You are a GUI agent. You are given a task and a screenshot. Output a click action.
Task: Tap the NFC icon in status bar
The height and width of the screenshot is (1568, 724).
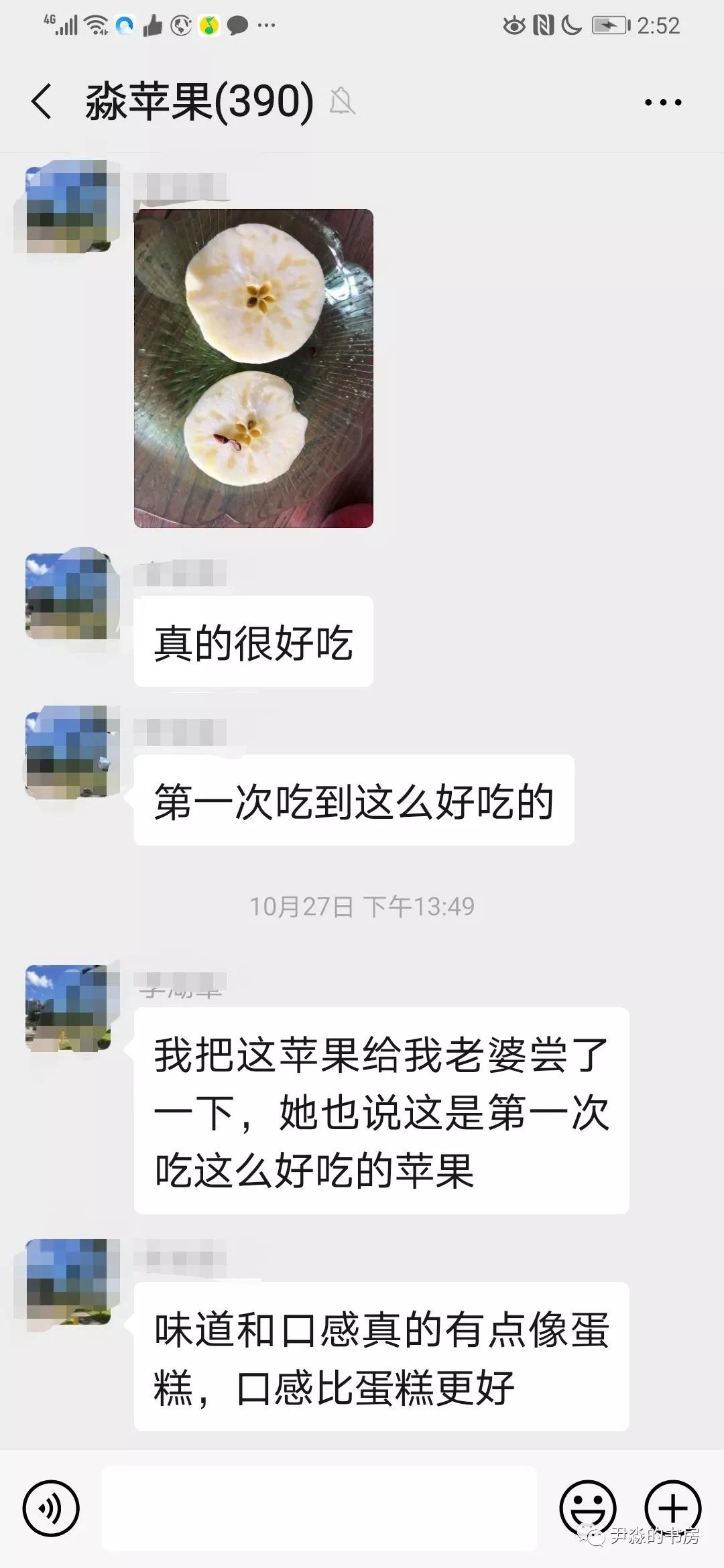point(543,25)
